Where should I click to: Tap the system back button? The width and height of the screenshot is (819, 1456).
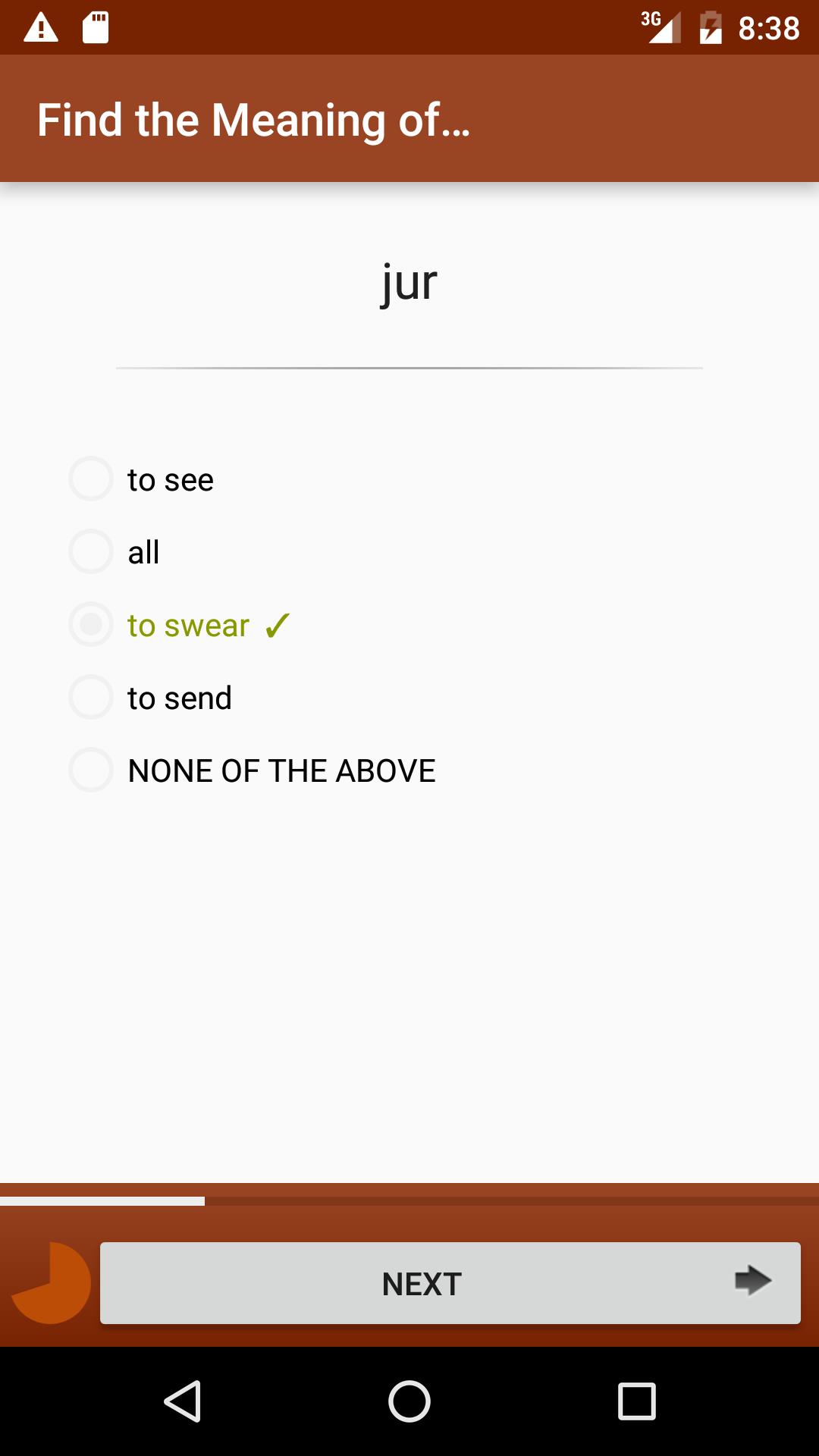click(x=183, y=1401)
